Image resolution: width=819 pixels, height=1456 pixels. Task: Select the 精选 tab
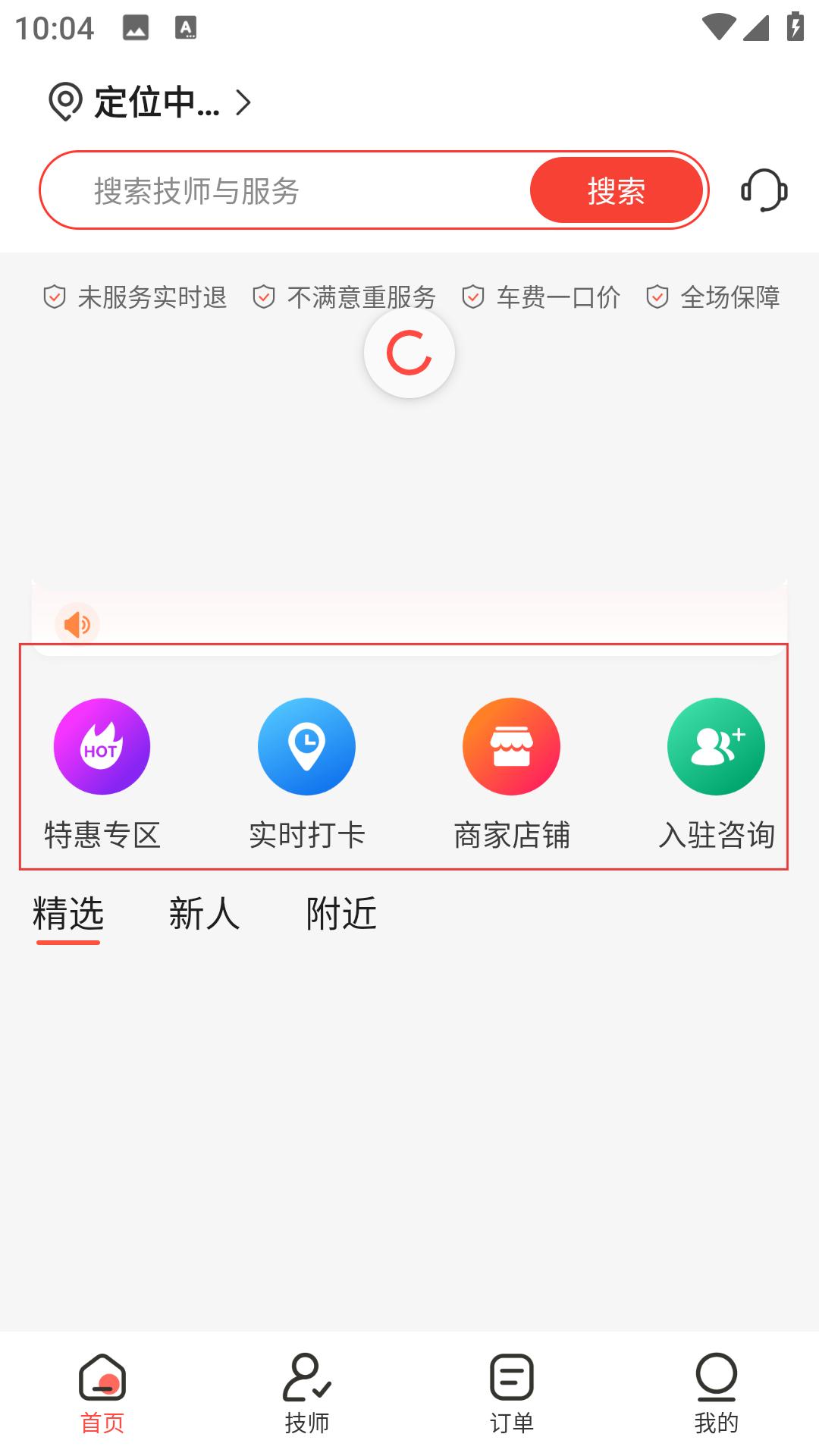tap(68, 914)
